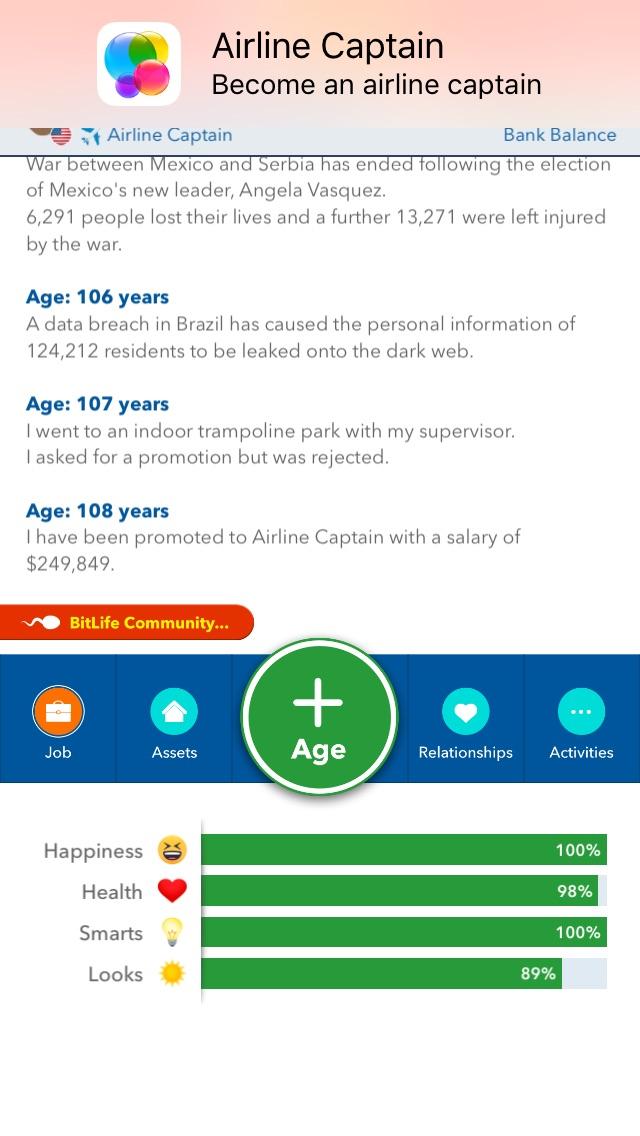Viewport: 640px width, 1136px height.
Task: Tap the green Age button
Action: (319, 717)
